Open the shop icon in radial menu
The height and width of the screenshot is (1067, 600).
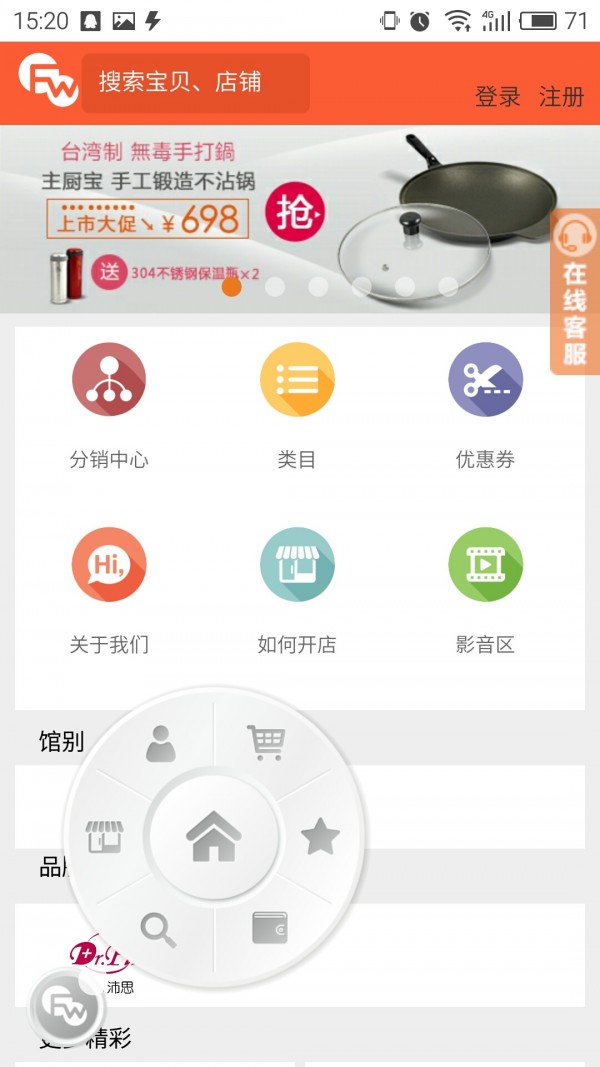pyautogui.click(x=104, y=837)
